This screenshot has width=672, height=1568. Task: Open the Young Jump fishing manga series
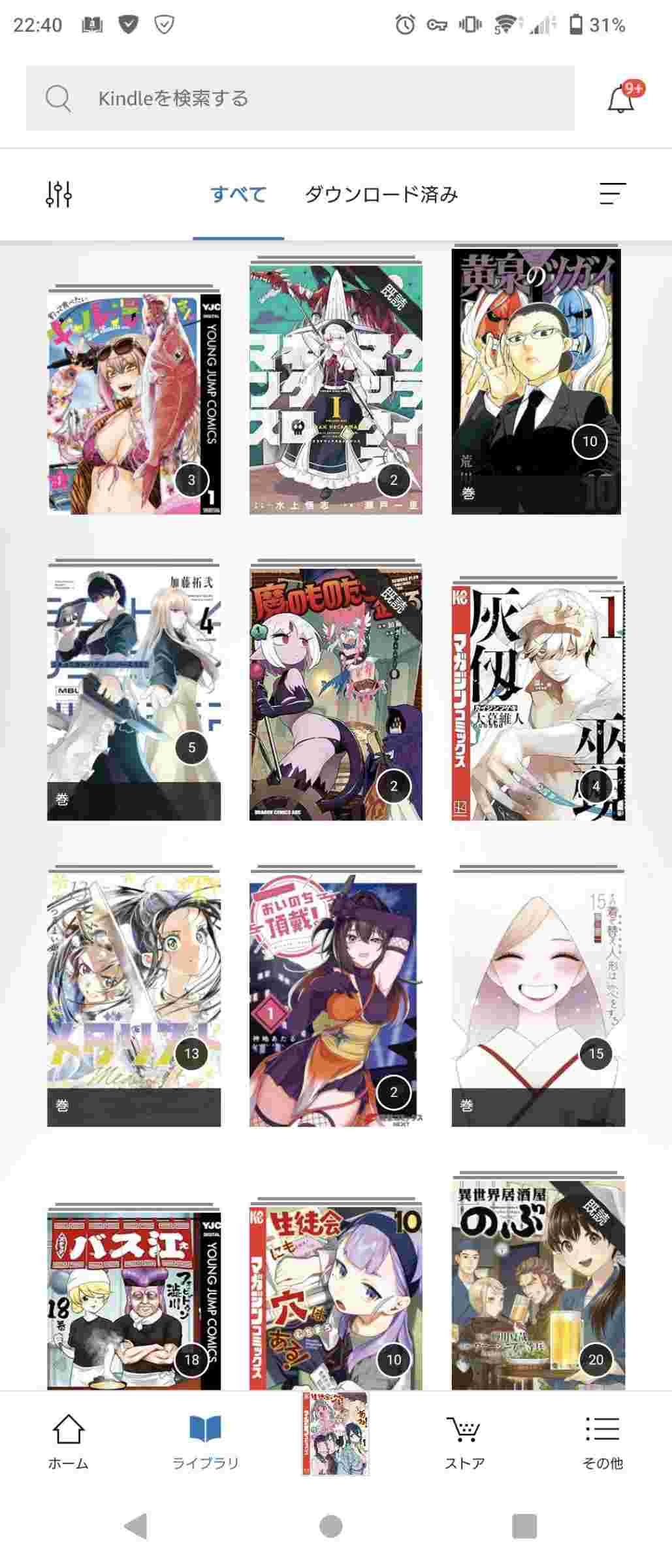pos(133,403)
